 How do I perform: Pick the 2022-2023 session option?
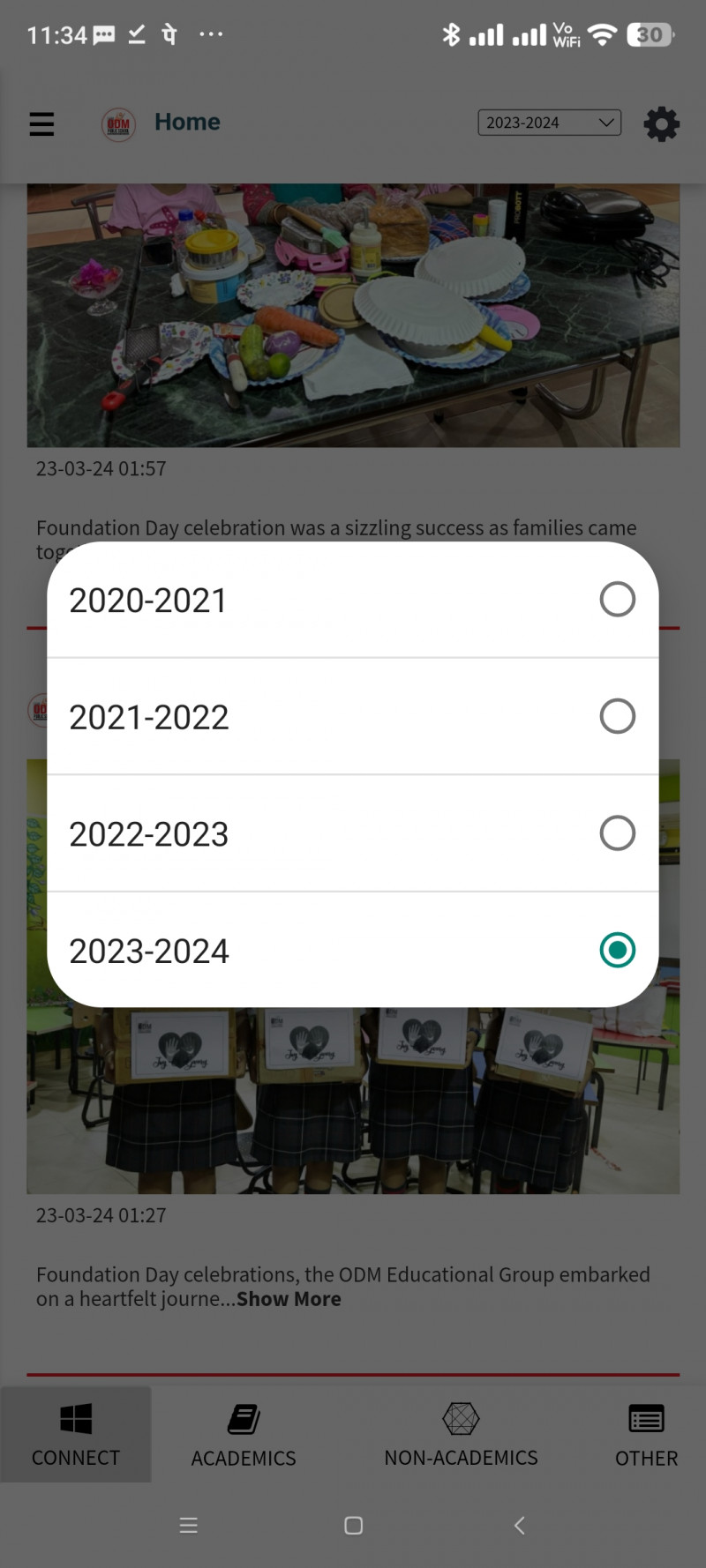352,833
